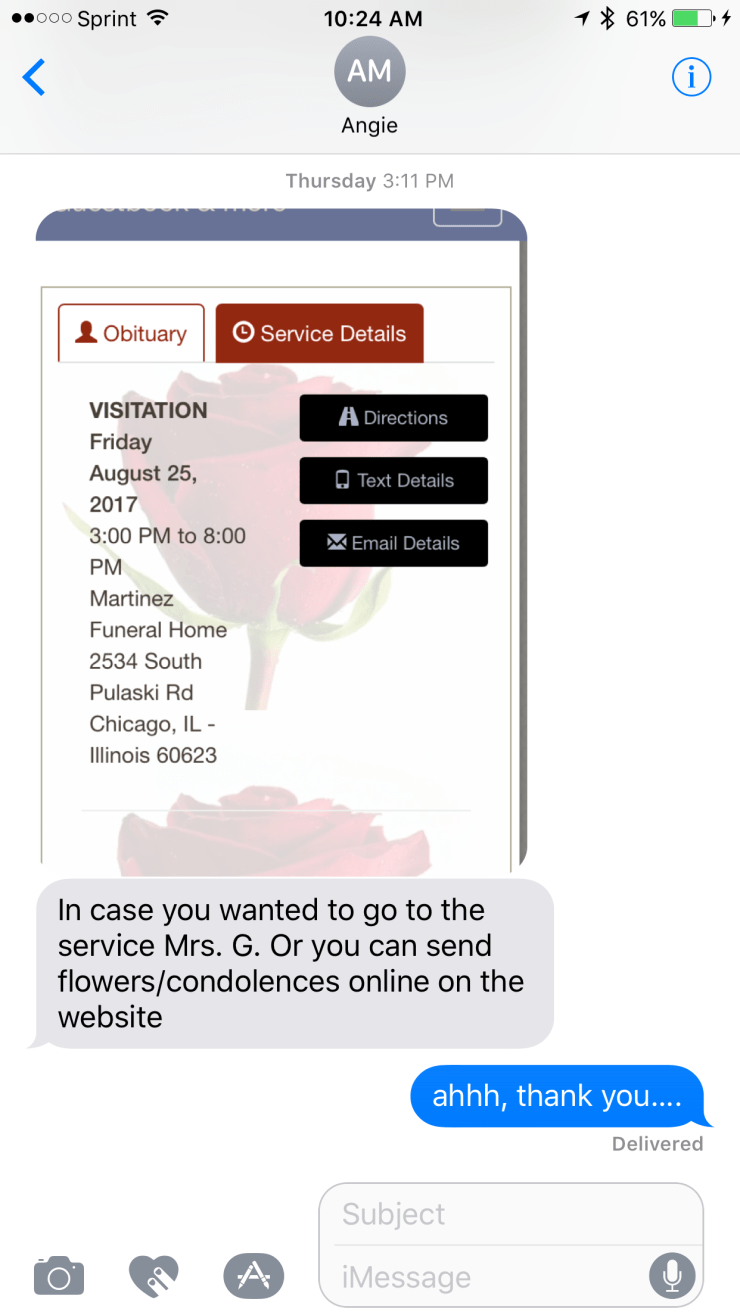Go back to the messages list
The width and height of the screenshot is (740, 1315).
point(34,77)
